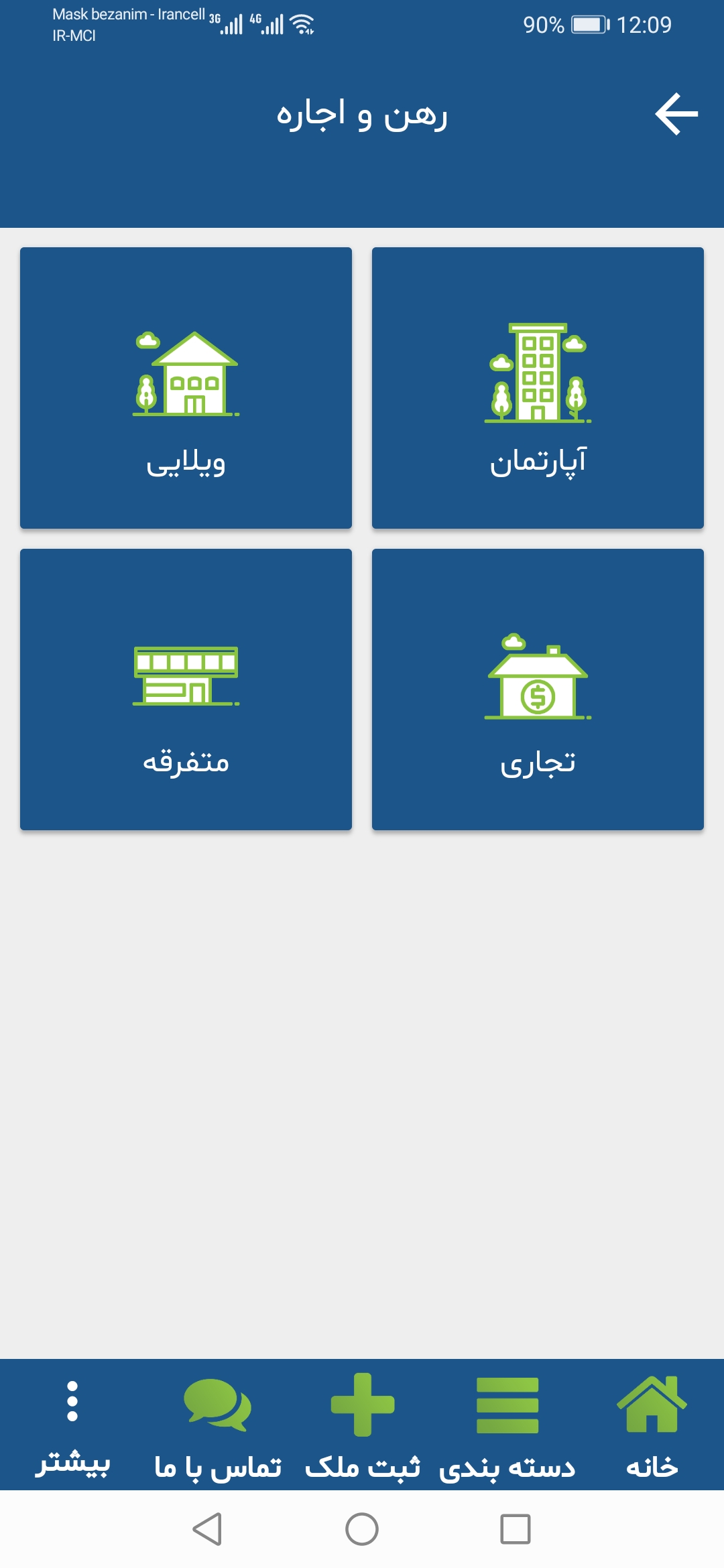Screen dimensions: 724x1568
Task: Tap the آپارتمان category card
Action: point(536,389)
